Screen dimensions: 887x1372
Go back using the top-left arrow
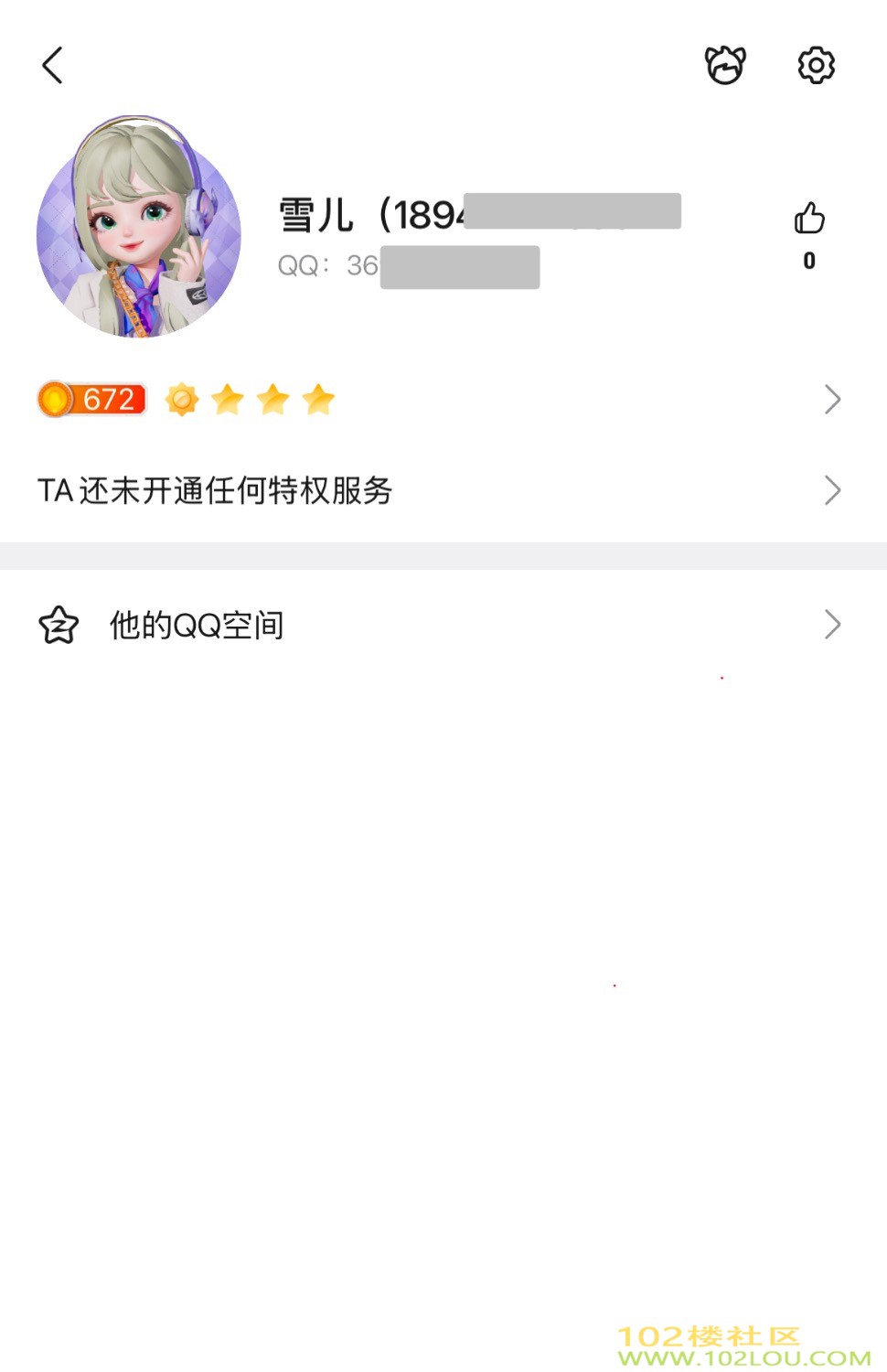pos(53,66)
